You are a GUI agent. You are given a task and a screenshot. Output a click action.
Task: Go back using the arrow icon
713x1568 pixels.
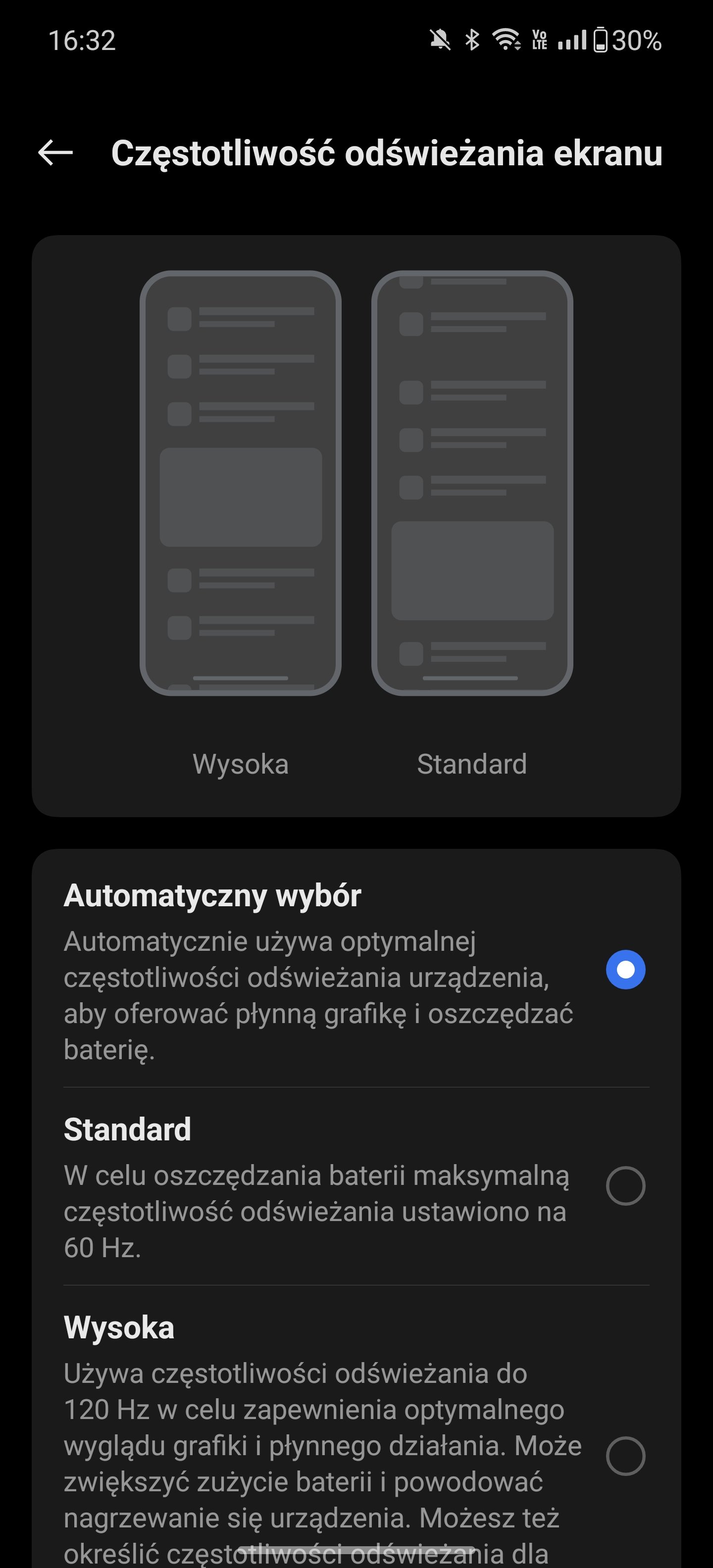click(x=55, y=152)
